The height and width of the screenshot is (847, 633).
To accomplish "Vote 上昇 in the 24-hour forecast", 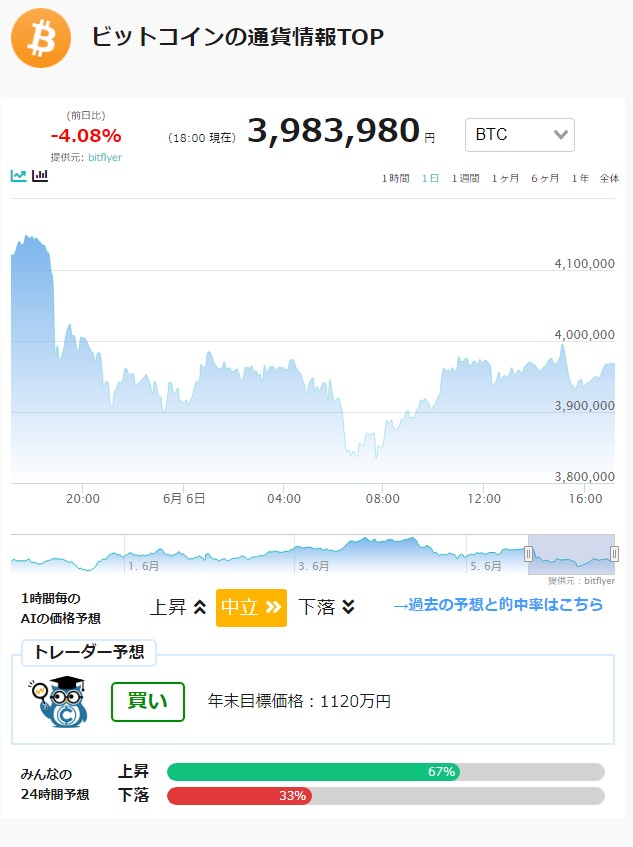I will pos(386,772).
